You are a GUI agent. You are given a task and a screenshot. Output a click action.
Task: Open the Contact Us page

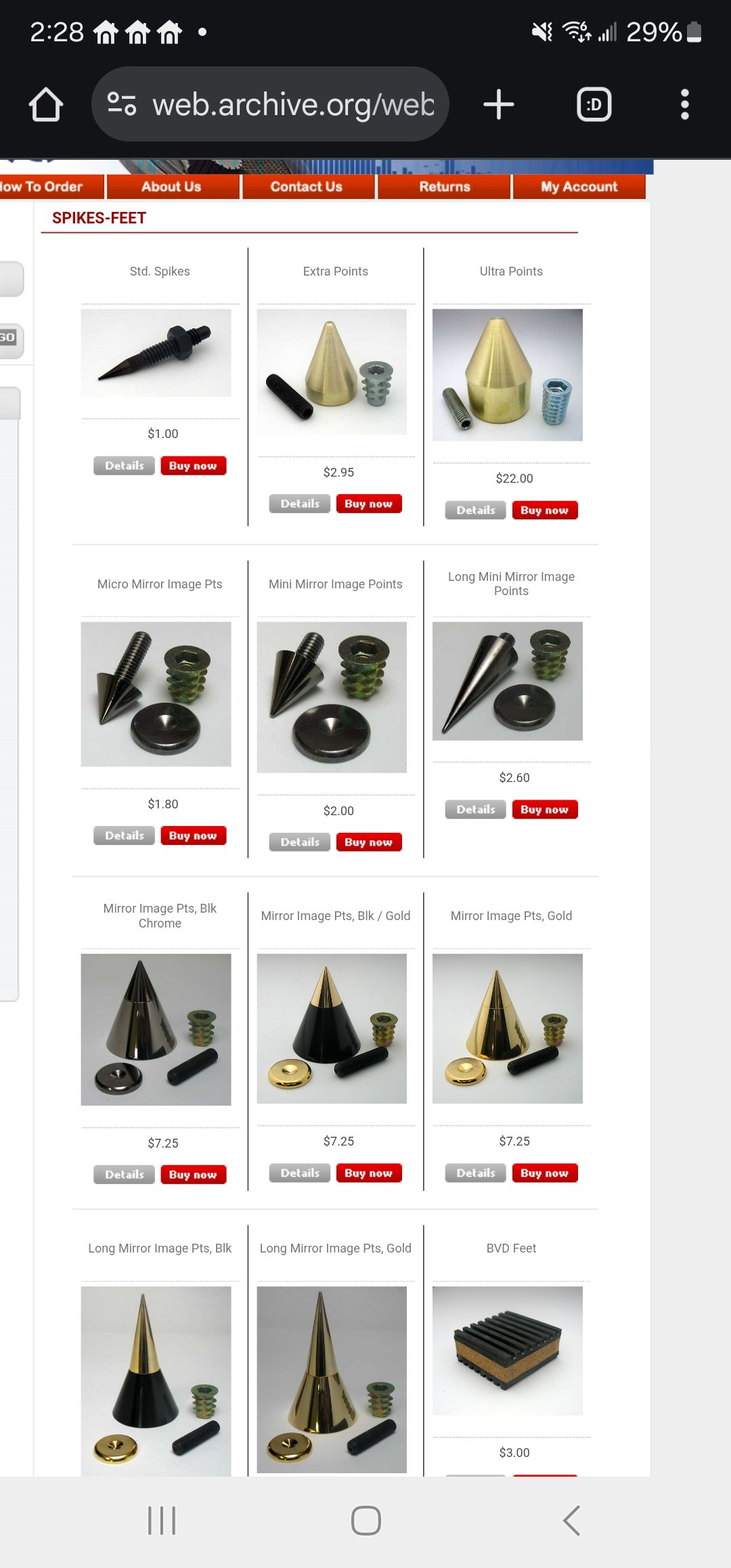click(307, 187)
